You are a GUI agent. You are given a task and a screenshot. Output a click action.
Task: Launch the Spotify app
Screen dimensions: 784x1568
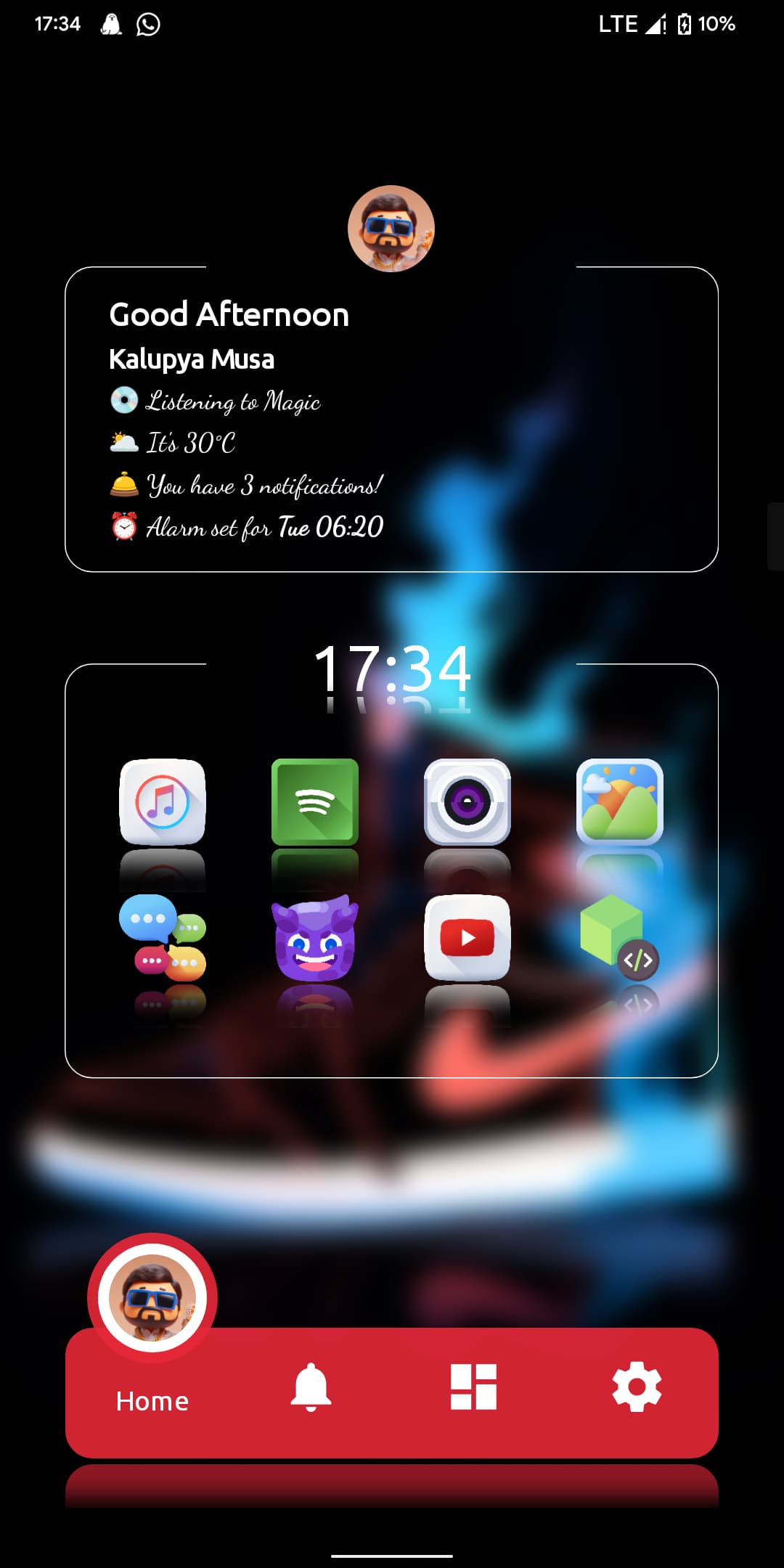click(x=315, y=801)
